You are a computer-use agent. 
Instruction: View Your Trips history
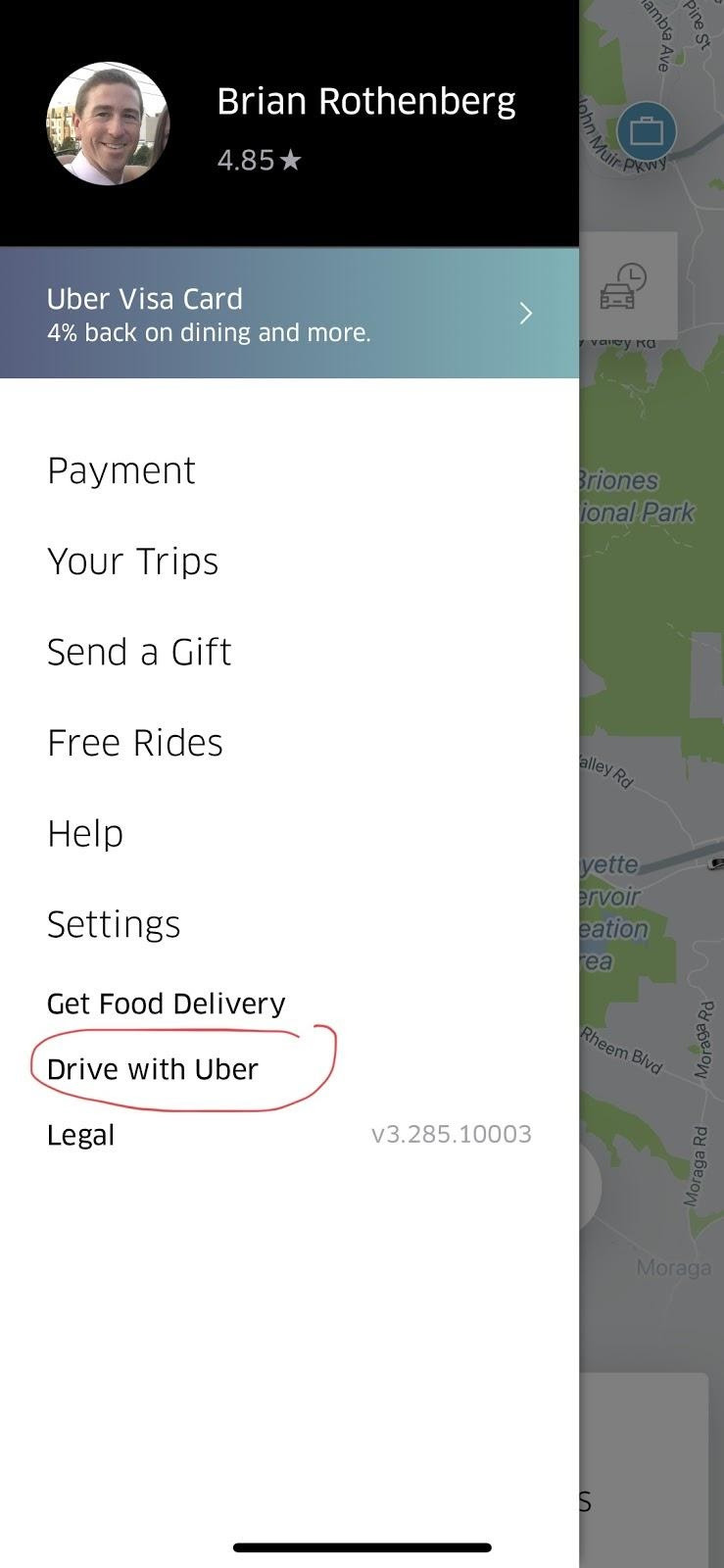click(x=132, y=562)
